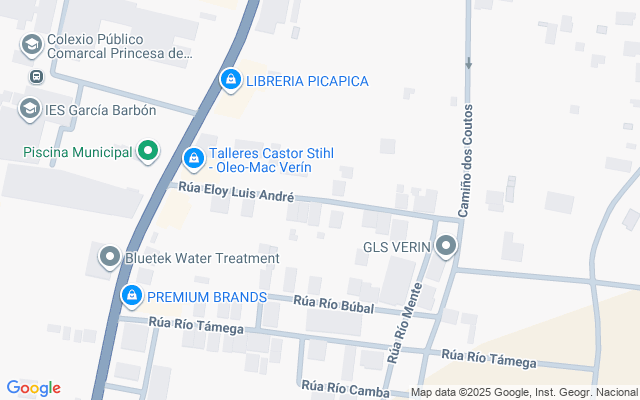The width and height of the screenshot is (640, 400).
Task: Open the LIBRERIA PICAPICA shop marker
Action: 231,79
